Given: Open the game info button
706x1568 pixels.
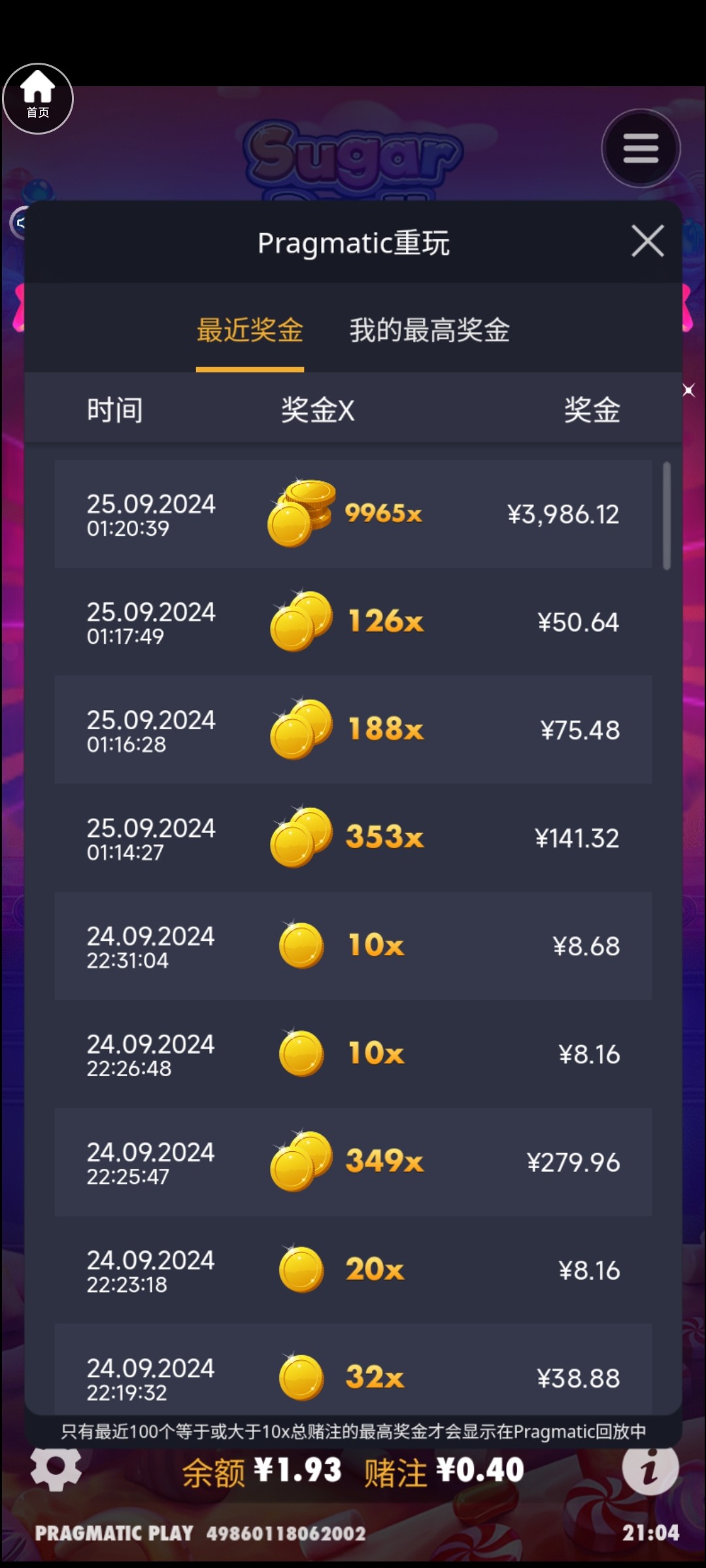Looking at the screenshot, I should pyautogui.click(x=650, y=1469).
